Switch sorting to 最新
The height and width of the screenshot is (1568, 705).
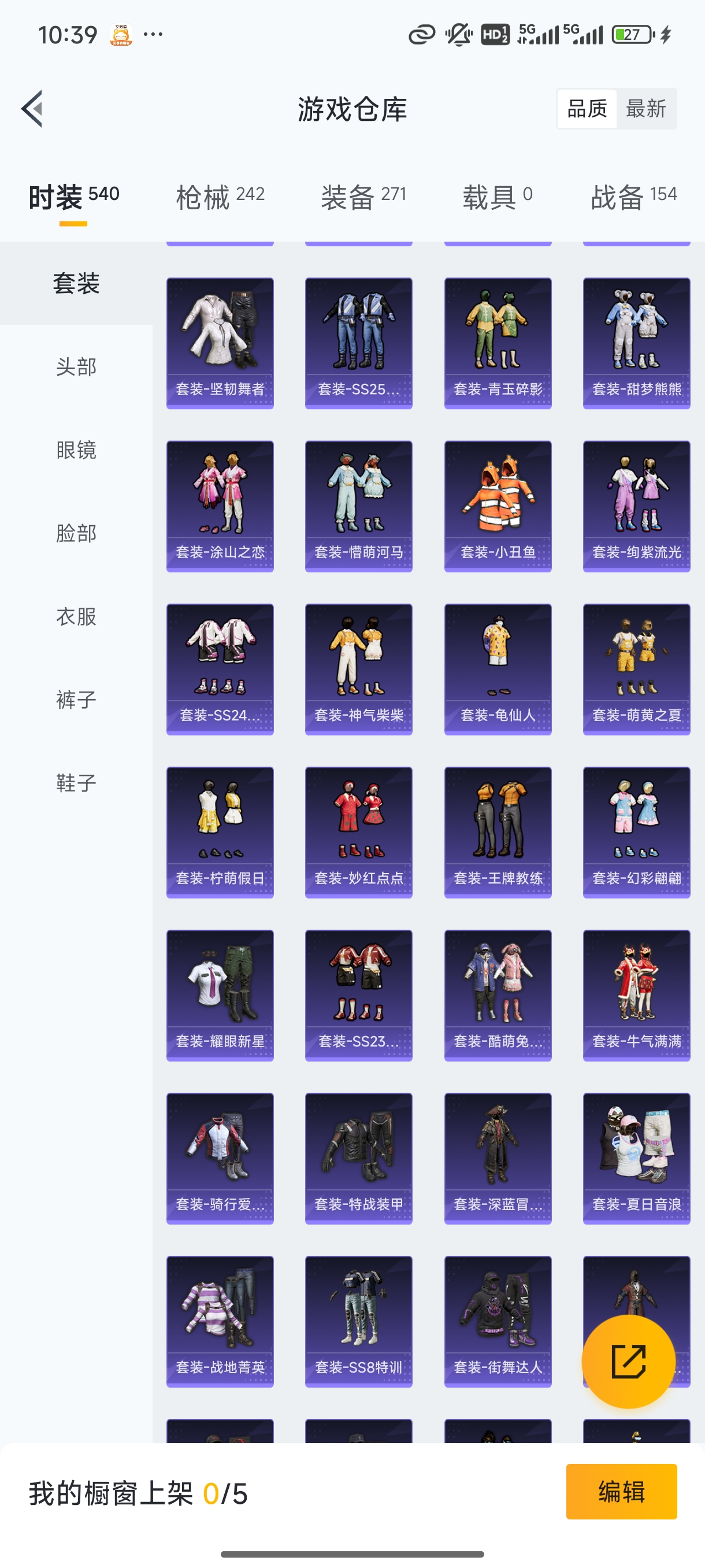(x=647, y=108)
